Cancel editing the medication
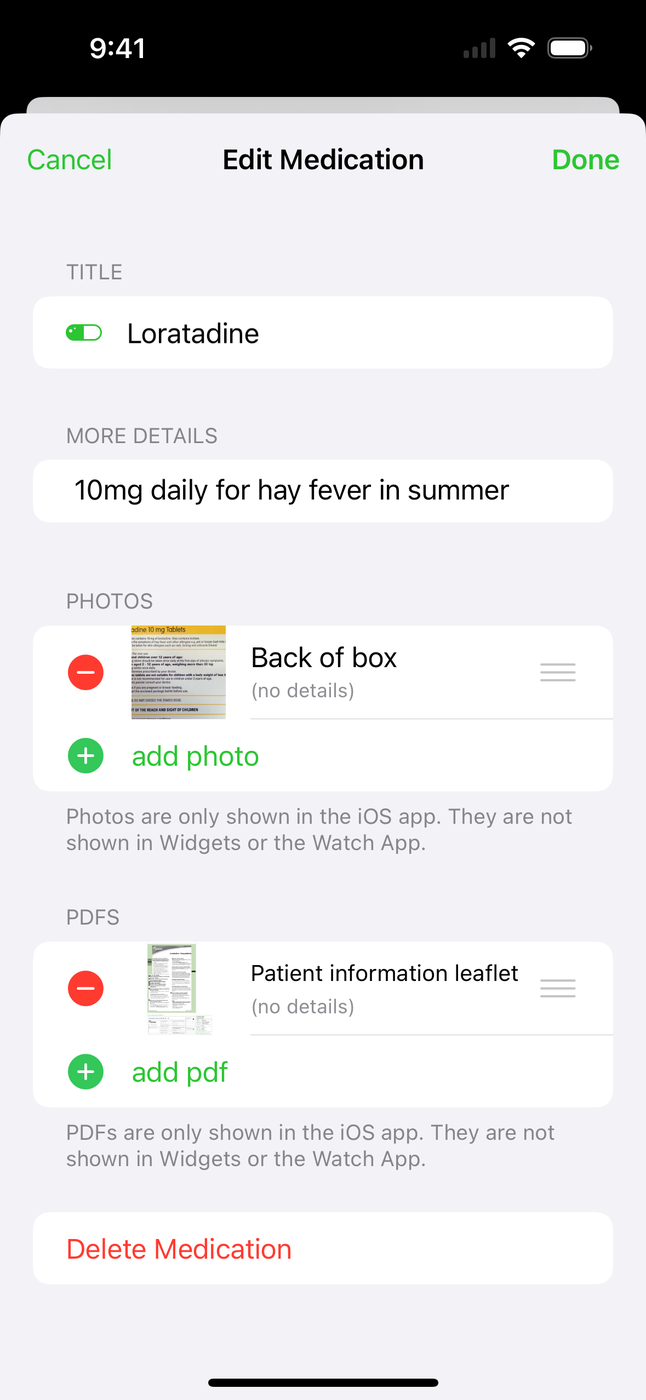646x1400 pixels. tap(69, 160)
